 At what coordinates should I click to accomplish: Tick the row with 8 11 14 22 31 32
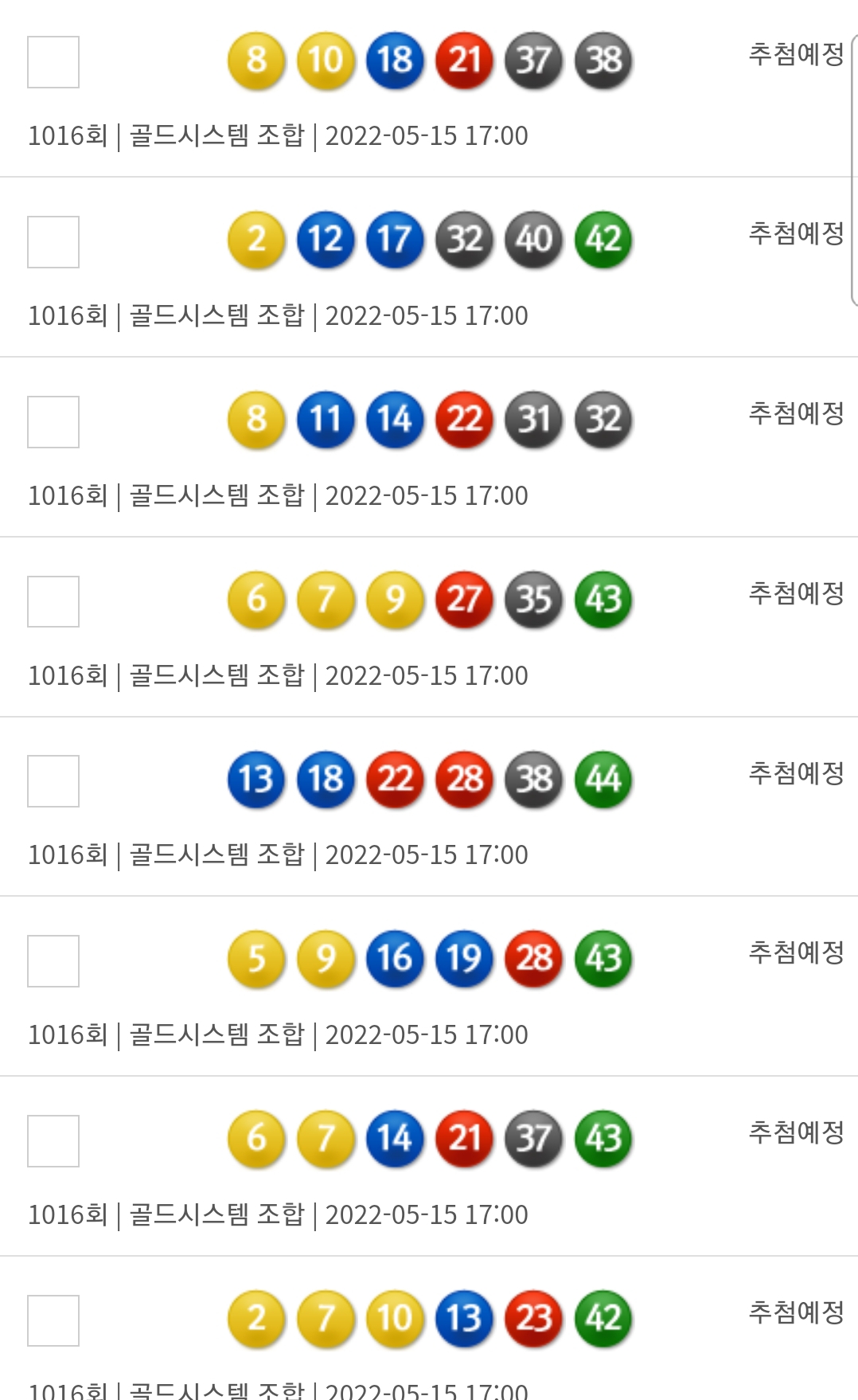click(53, 422)
